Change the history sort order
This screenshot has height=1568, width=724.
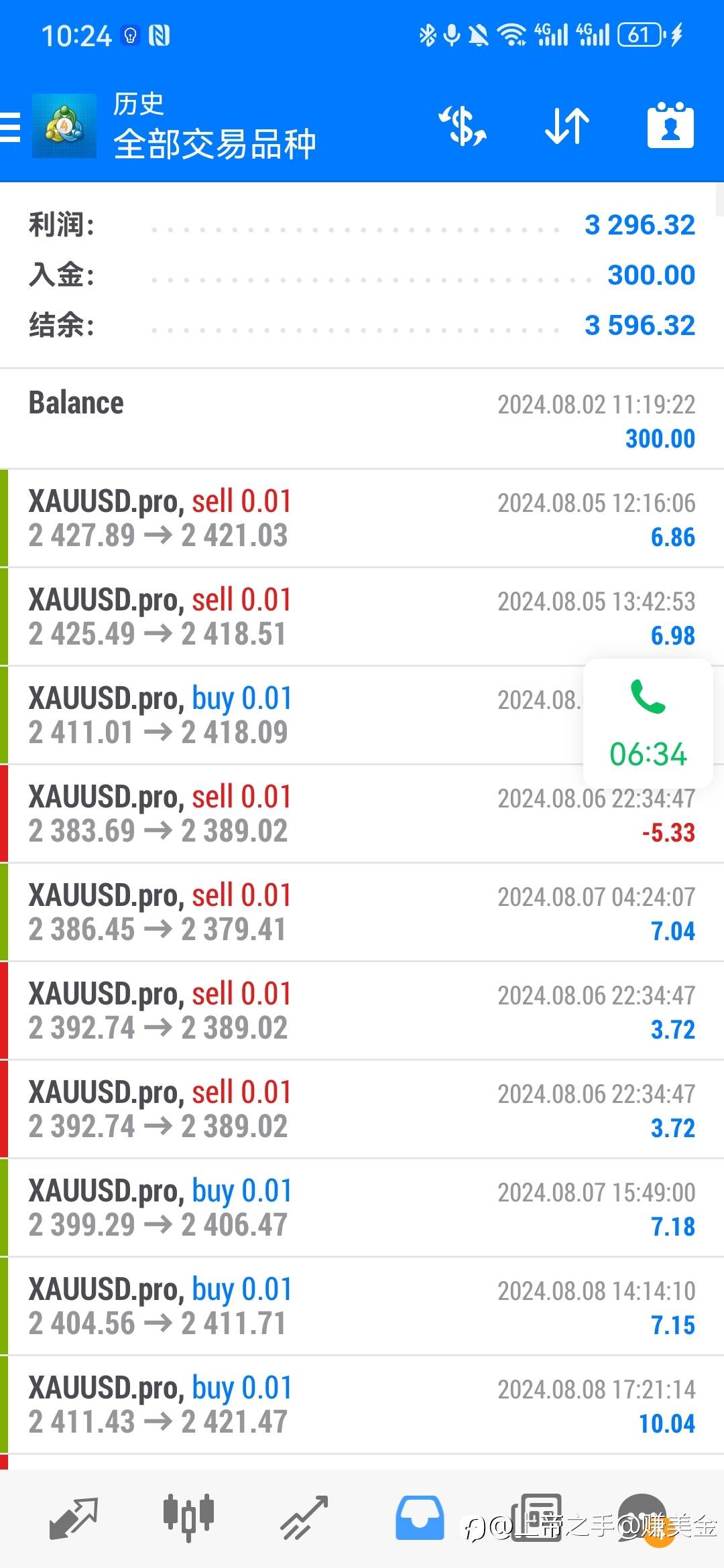[567, 126]
